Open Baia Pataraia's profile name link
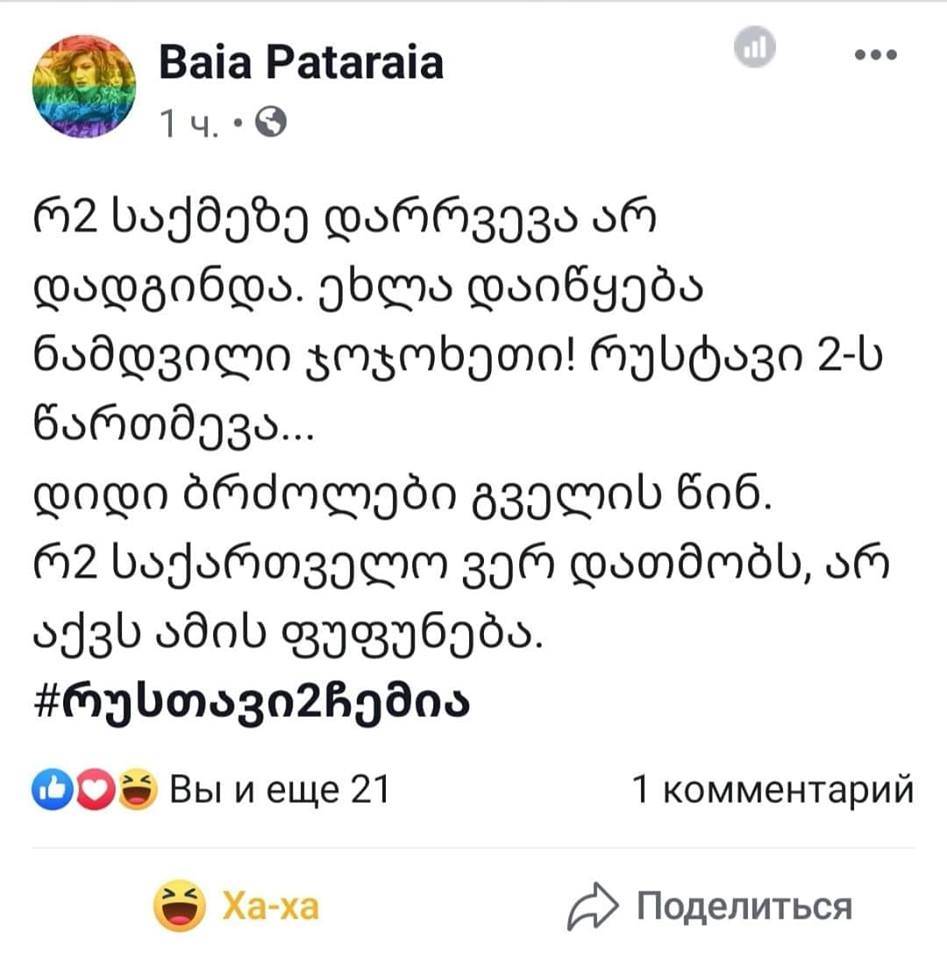947x960 pixels. (300, 66)
